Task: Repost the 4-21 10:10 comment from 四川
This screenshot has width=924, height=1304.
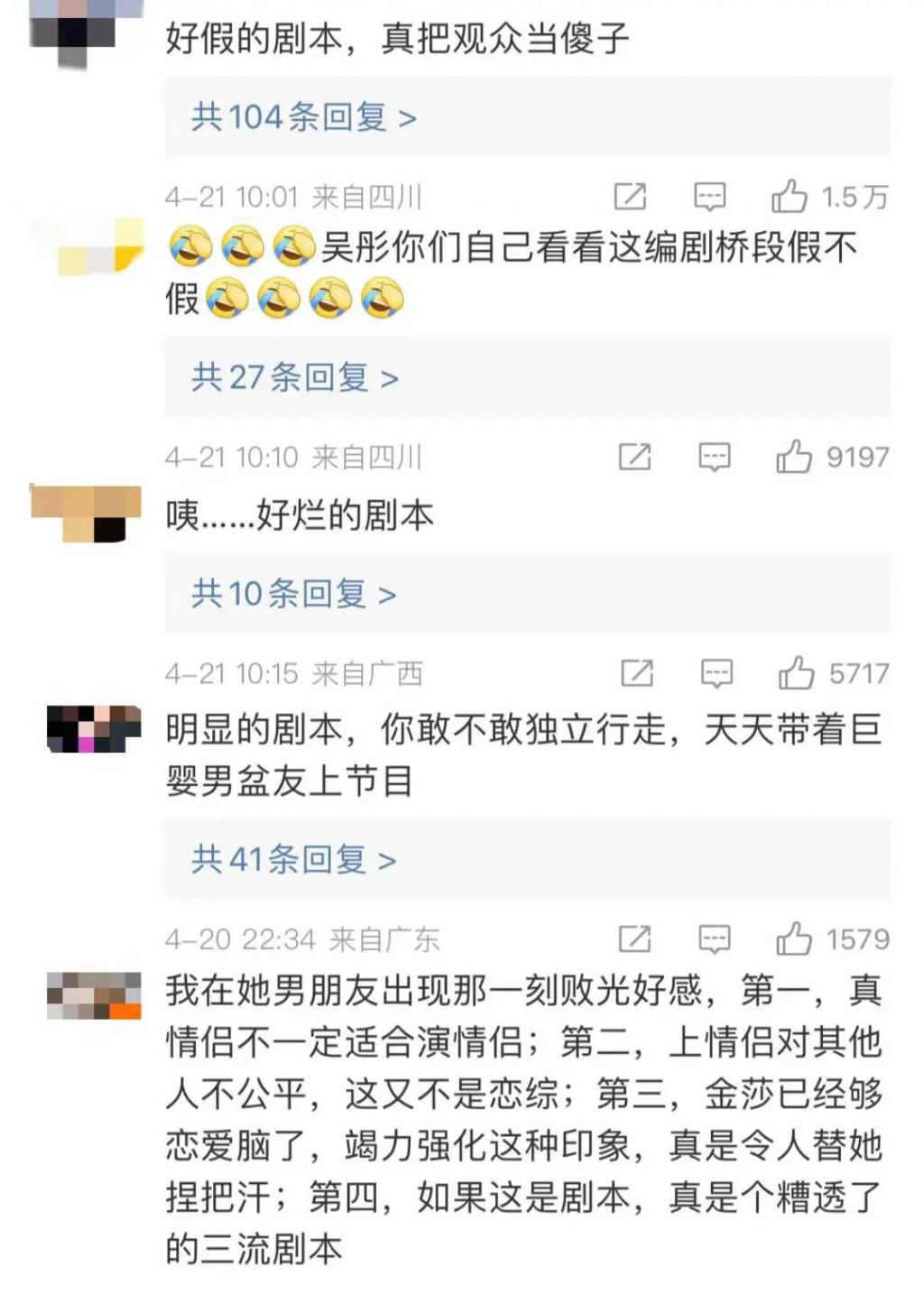Action: click(x=634, y=457)
